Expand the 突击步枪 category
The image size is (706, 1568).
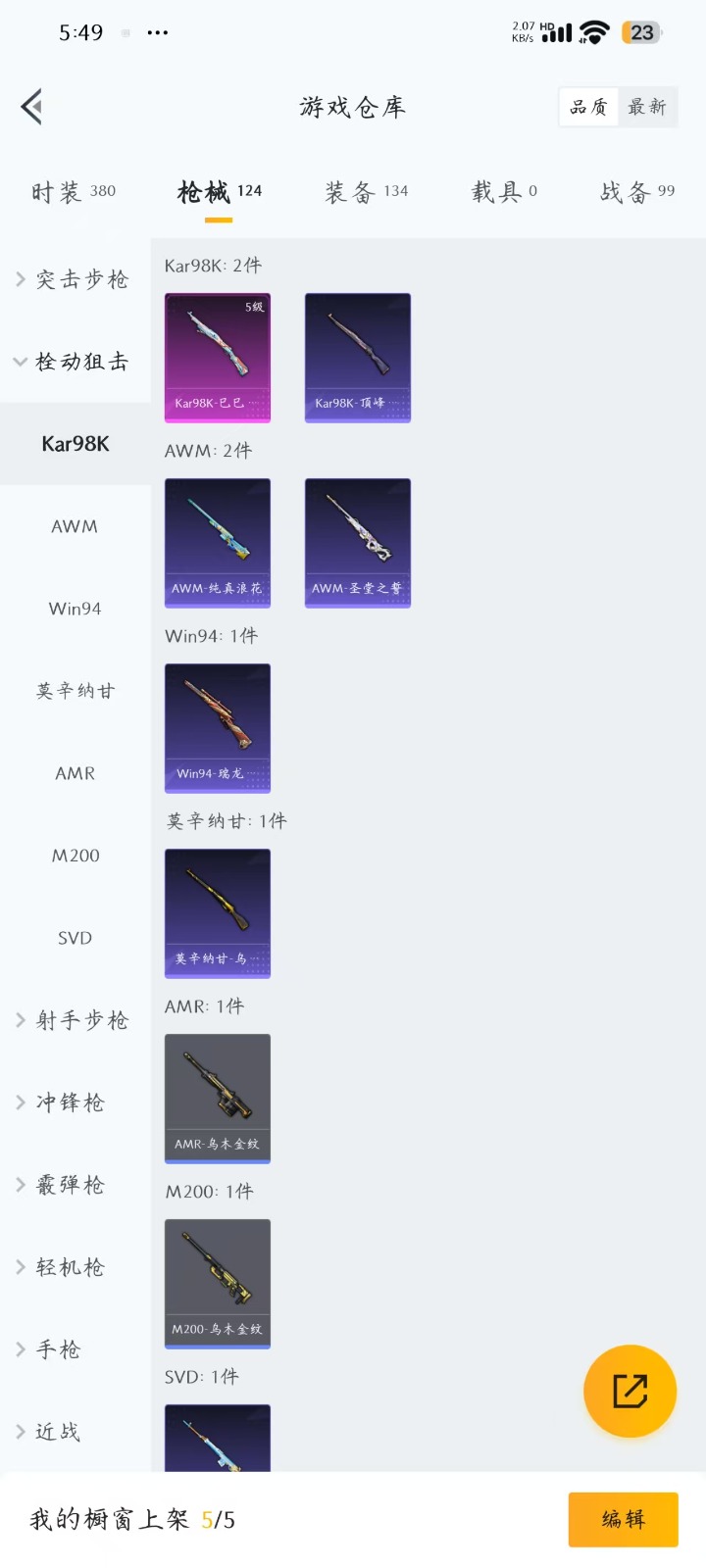coord(75,279)
